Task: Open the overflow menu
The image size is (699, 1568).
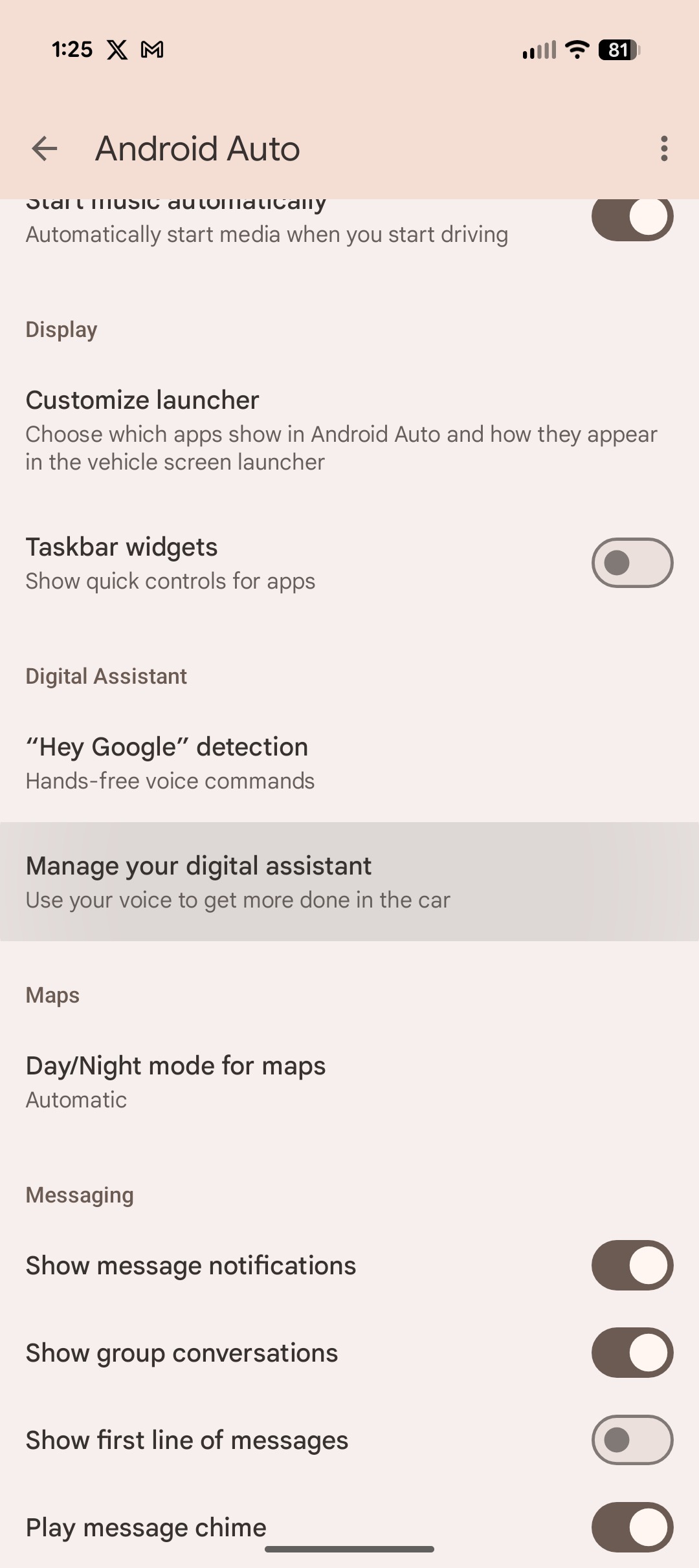Action: tap(664, 149)
